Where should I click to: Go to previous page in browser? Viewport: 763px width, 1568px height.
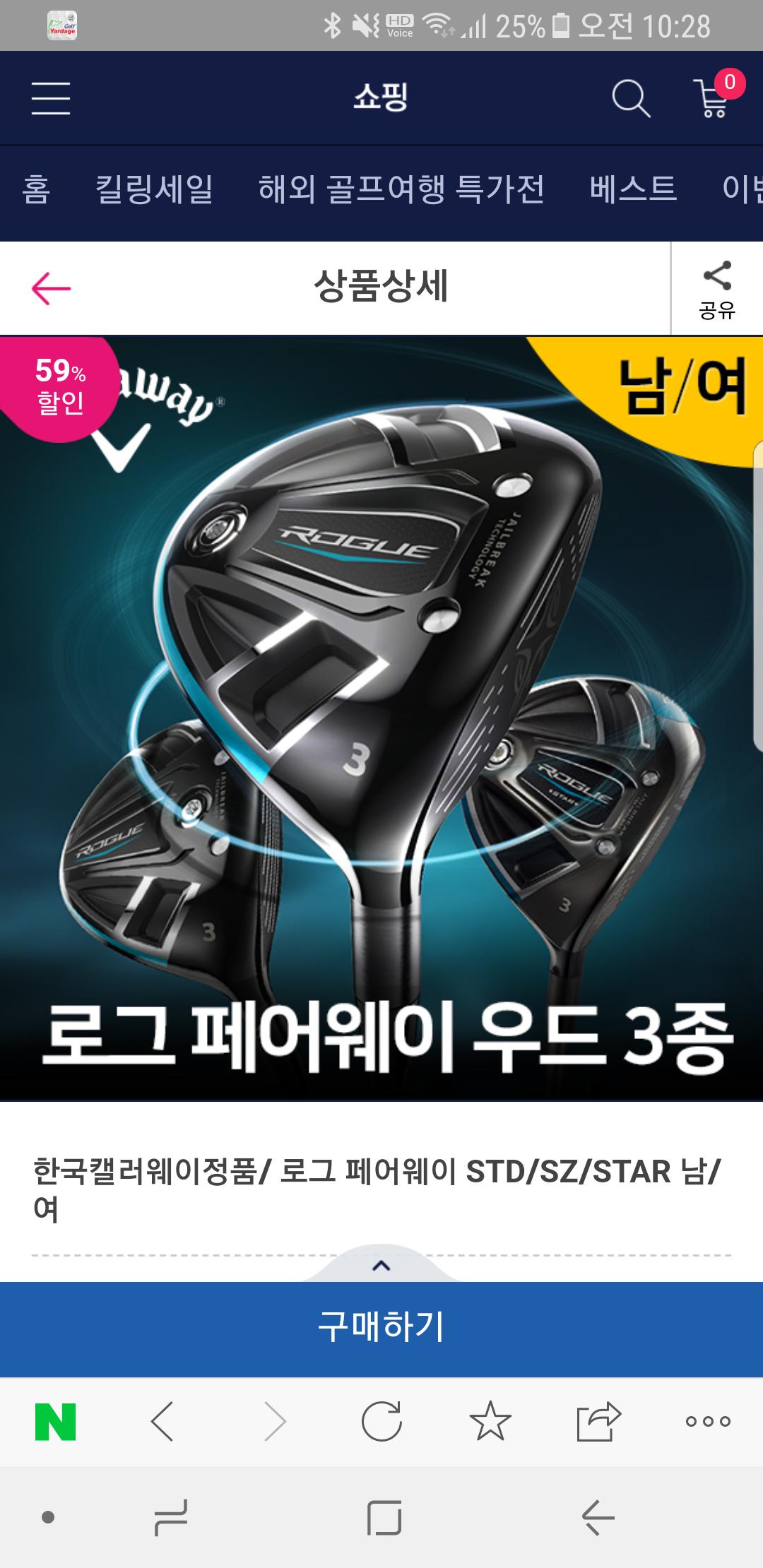click(162, 1421)
